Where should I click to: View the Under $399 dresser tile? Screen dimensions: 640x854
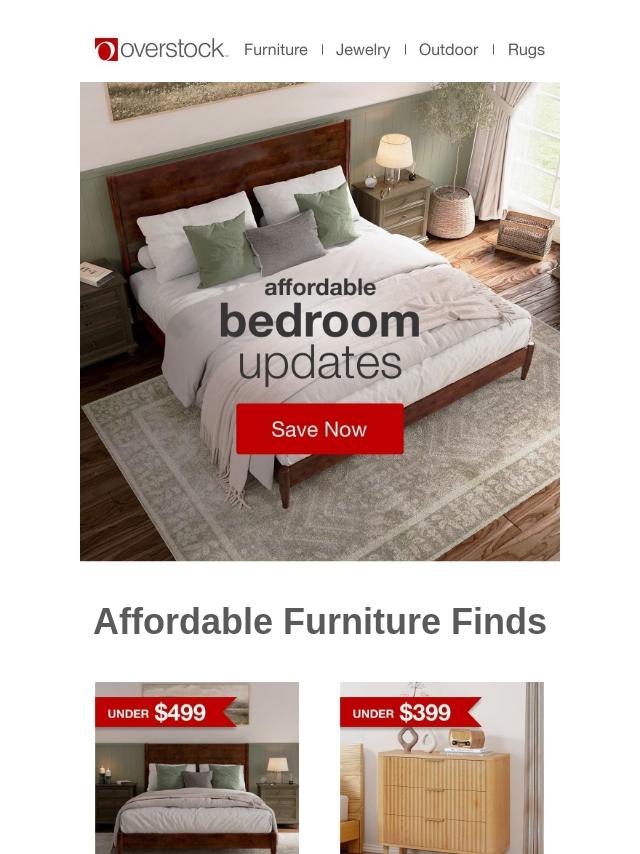click(441, 768)
